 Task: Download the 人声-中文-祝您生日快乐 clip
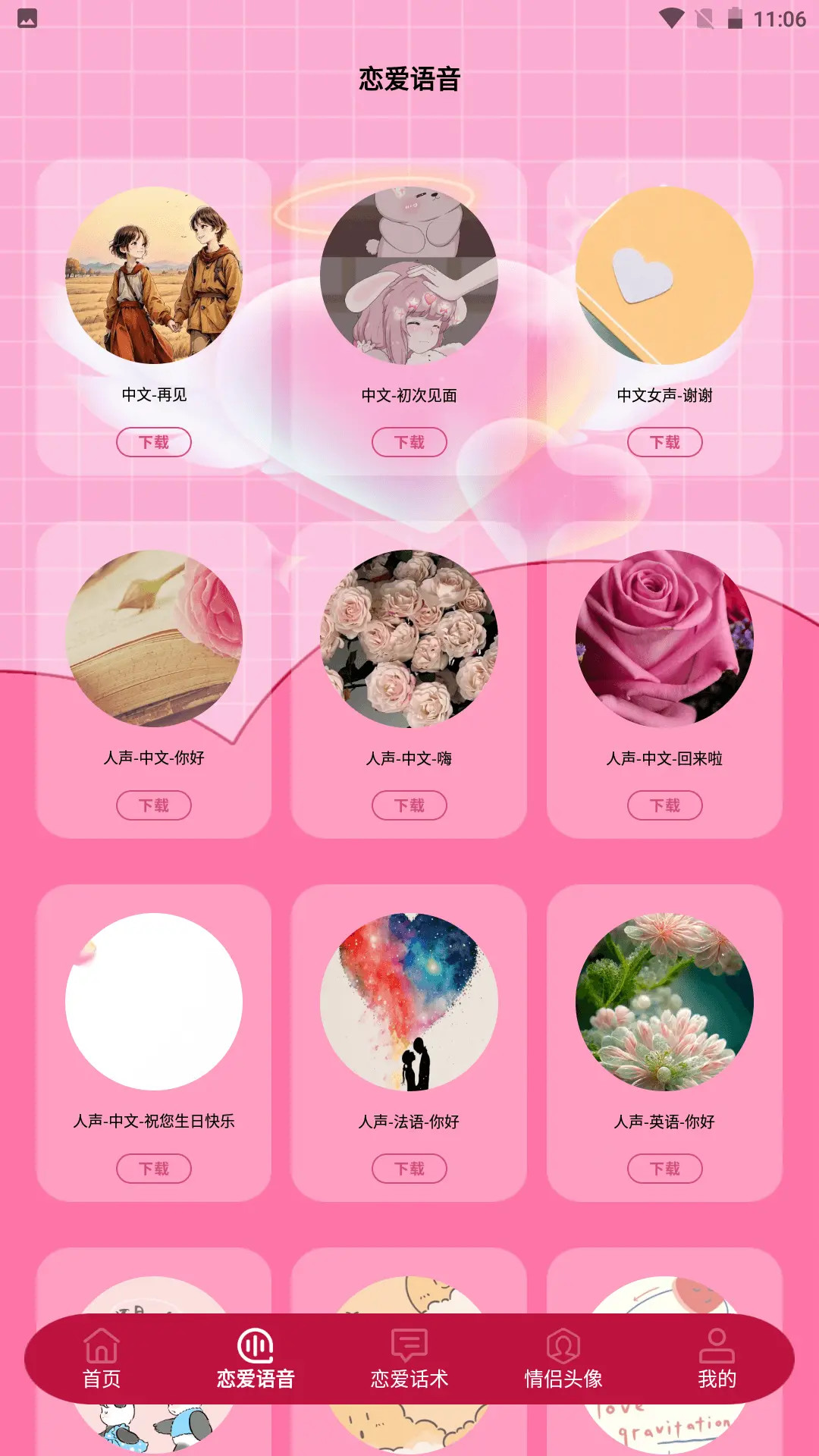(x=152, y=1169)
